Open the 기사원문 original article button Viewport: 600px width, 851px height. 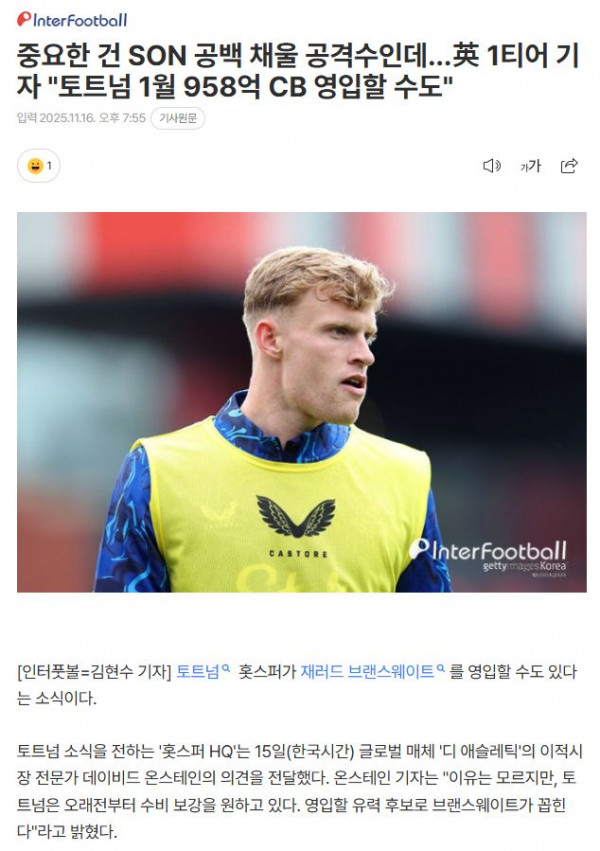tap(179, 118)
